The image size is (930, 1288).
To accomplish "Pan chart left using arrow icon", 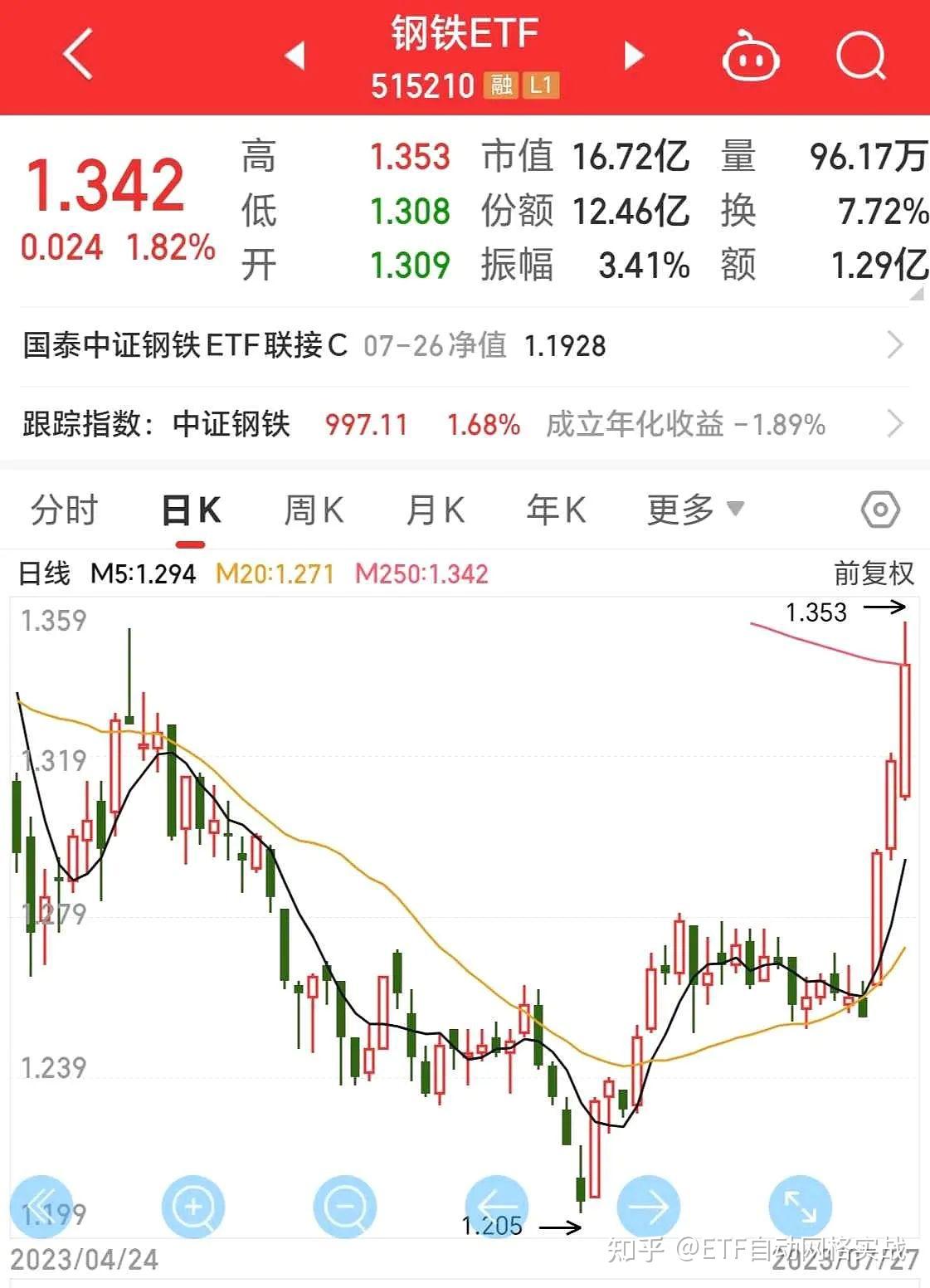I will click(496, 1207).
